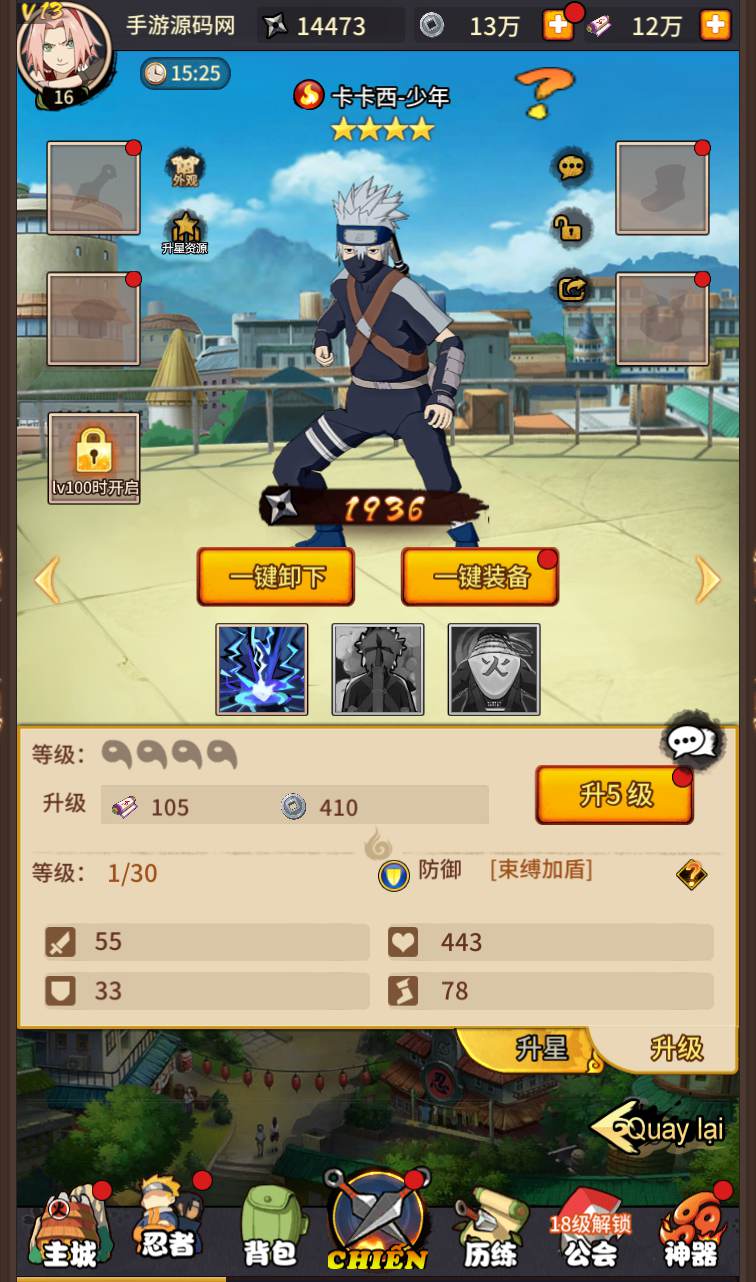Show the next ninja with right arrow
Viewport: 756px width, 1282px height.
click(x=708, y=579)
